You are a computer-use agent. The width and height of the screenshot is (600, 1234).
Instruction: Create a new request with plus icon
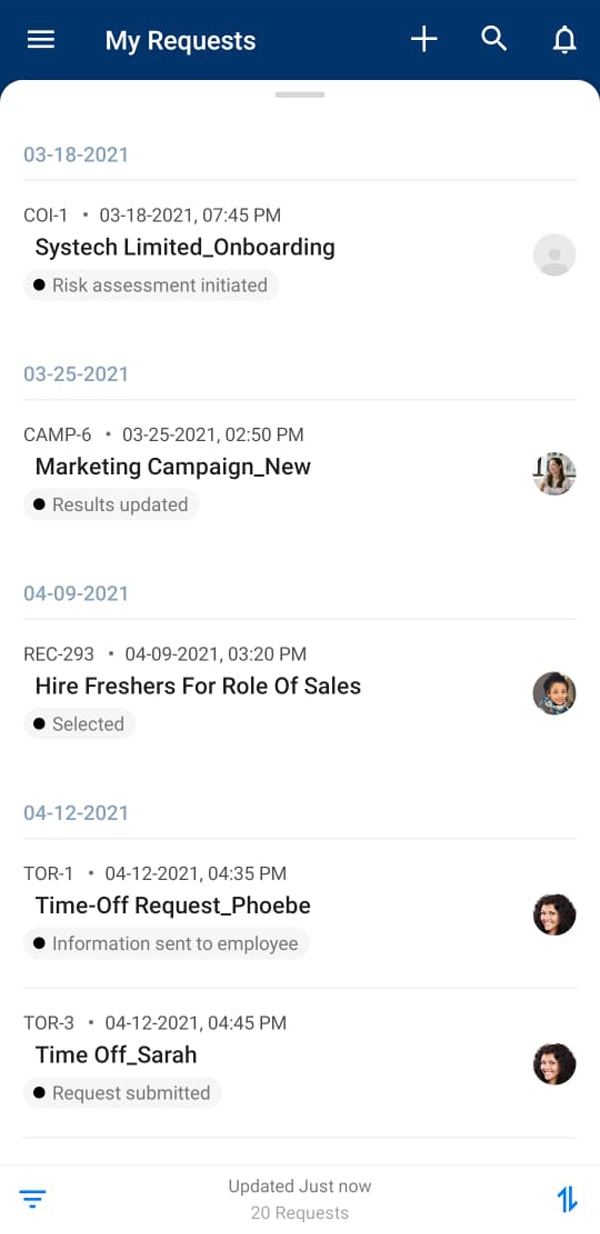[x=424, y=40]
